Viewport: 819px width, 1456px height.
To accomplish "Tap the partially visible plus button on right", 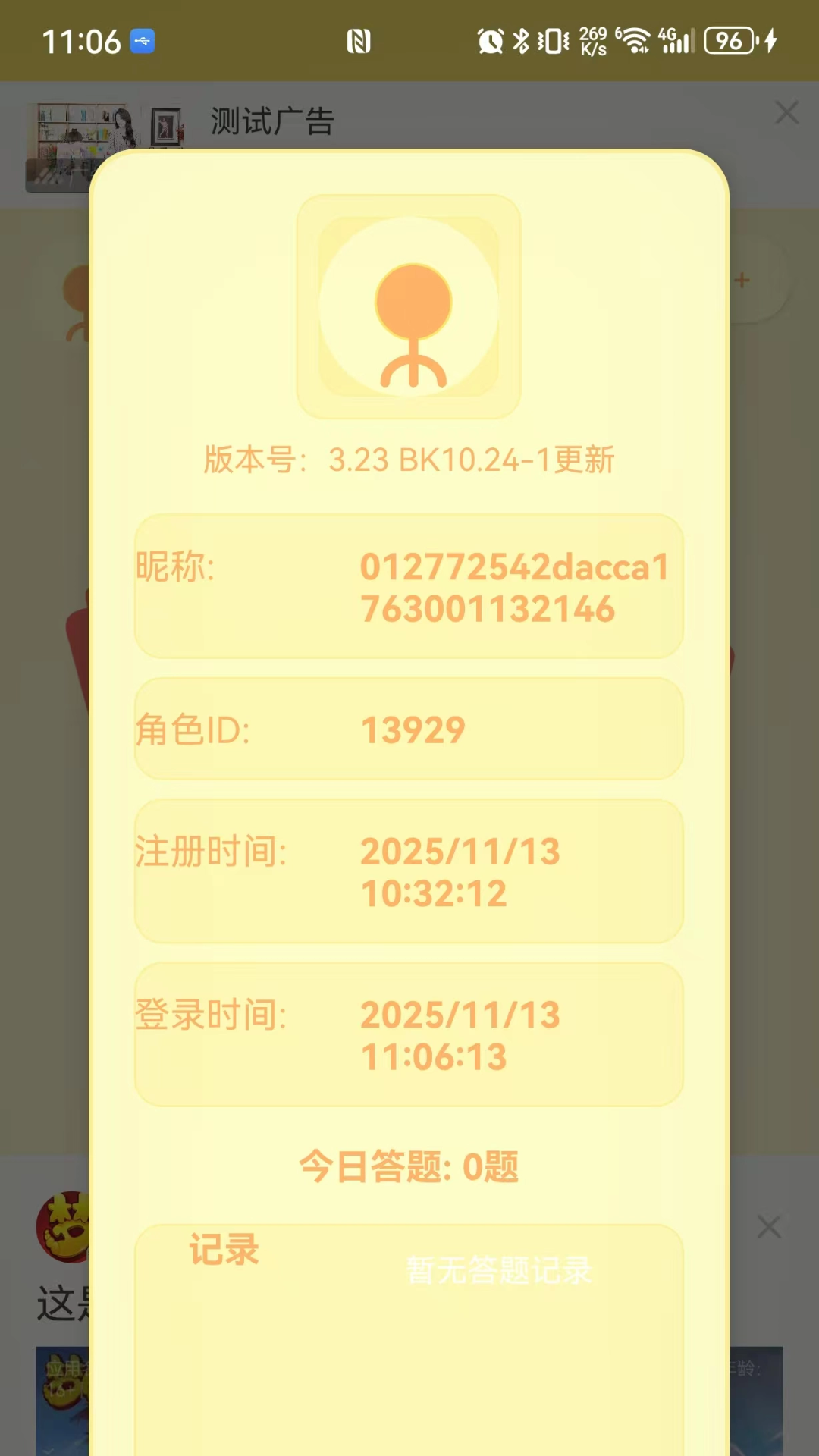I will [x=740, y=281].
